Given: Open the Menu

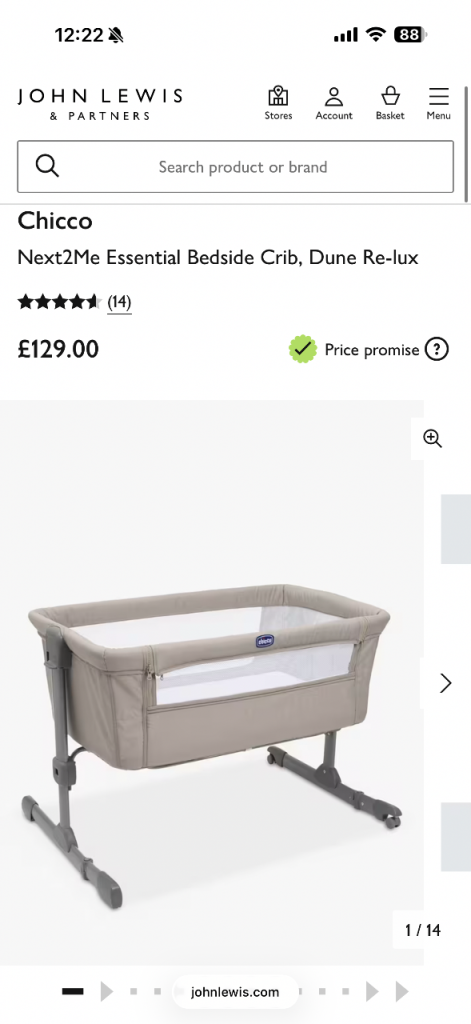Looking at the screenshot, I should [x=438, y=103].
